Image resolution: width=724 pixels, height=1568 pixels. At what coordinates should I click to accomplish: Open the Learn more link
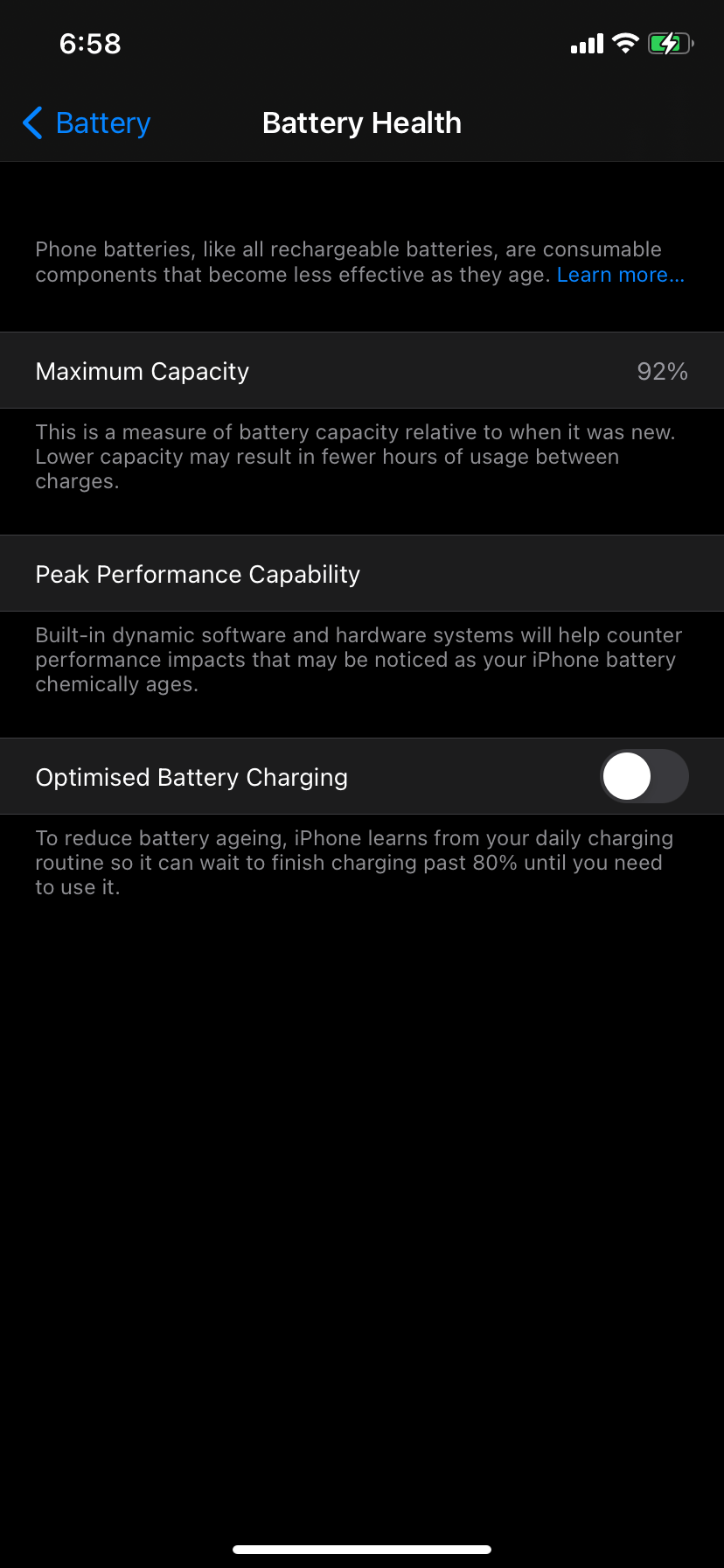(x=620, y=275)
